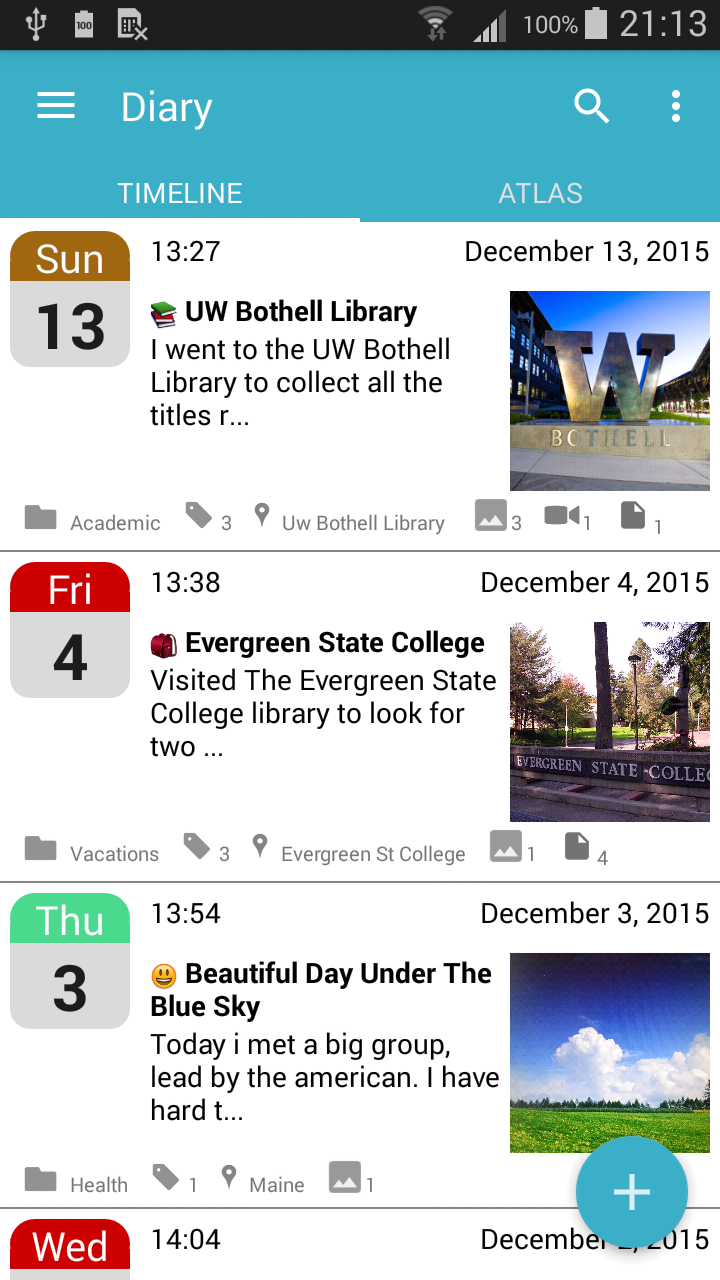Open the navigation drawer menu
The image size is (720, 1280).
(x=55, y=105)
